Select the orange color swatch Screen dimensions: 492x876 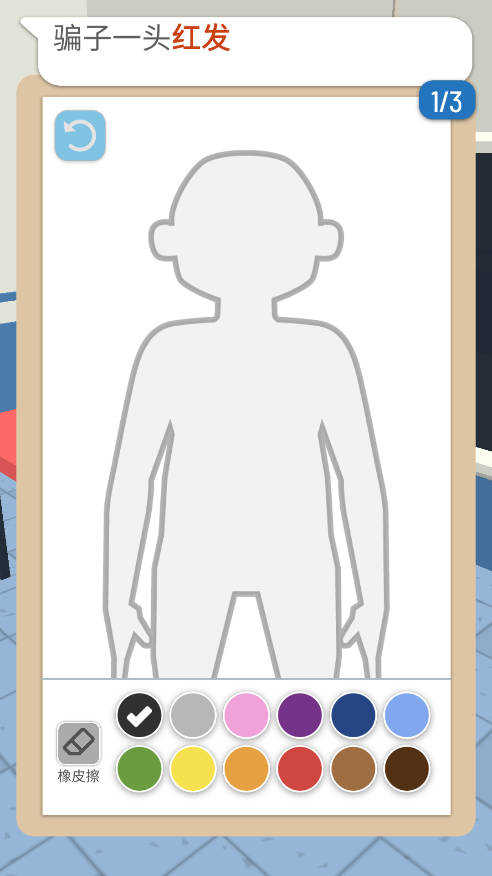[x=246, y=769]
